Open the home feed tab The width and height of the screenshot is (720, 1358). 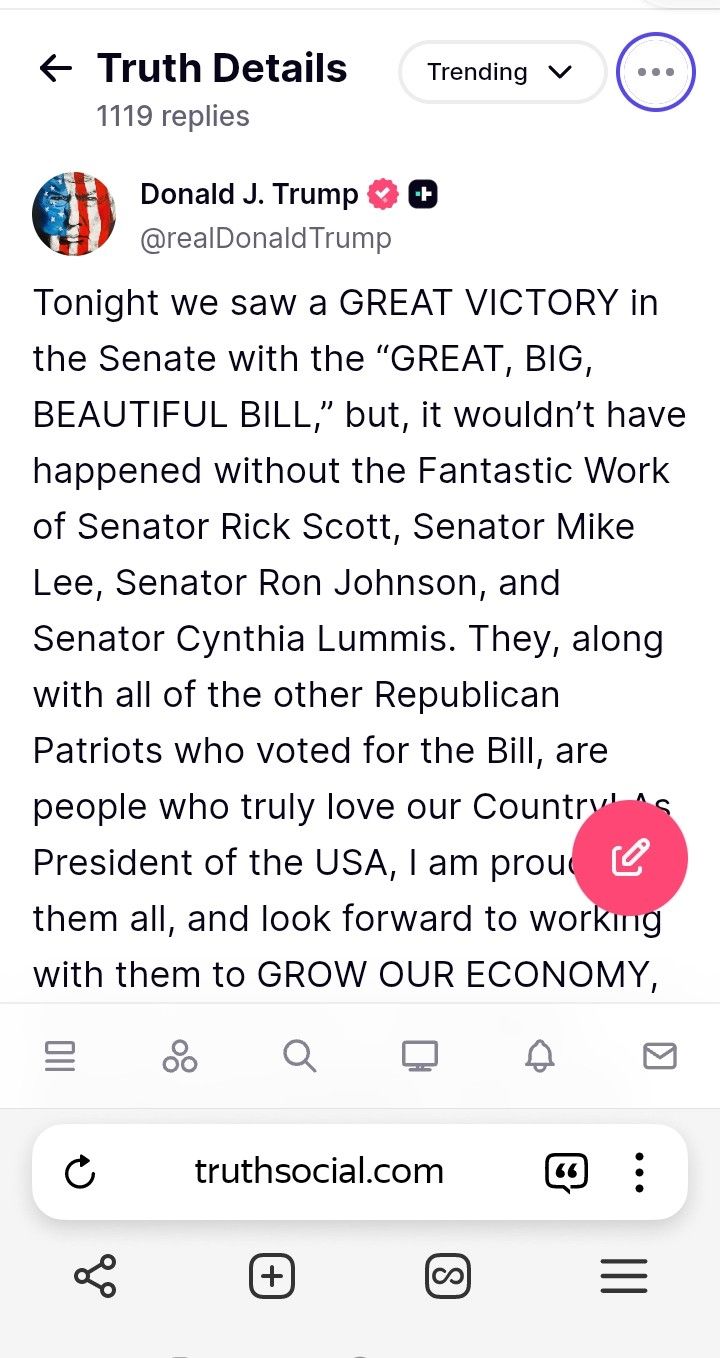(x=60, y=1056)
